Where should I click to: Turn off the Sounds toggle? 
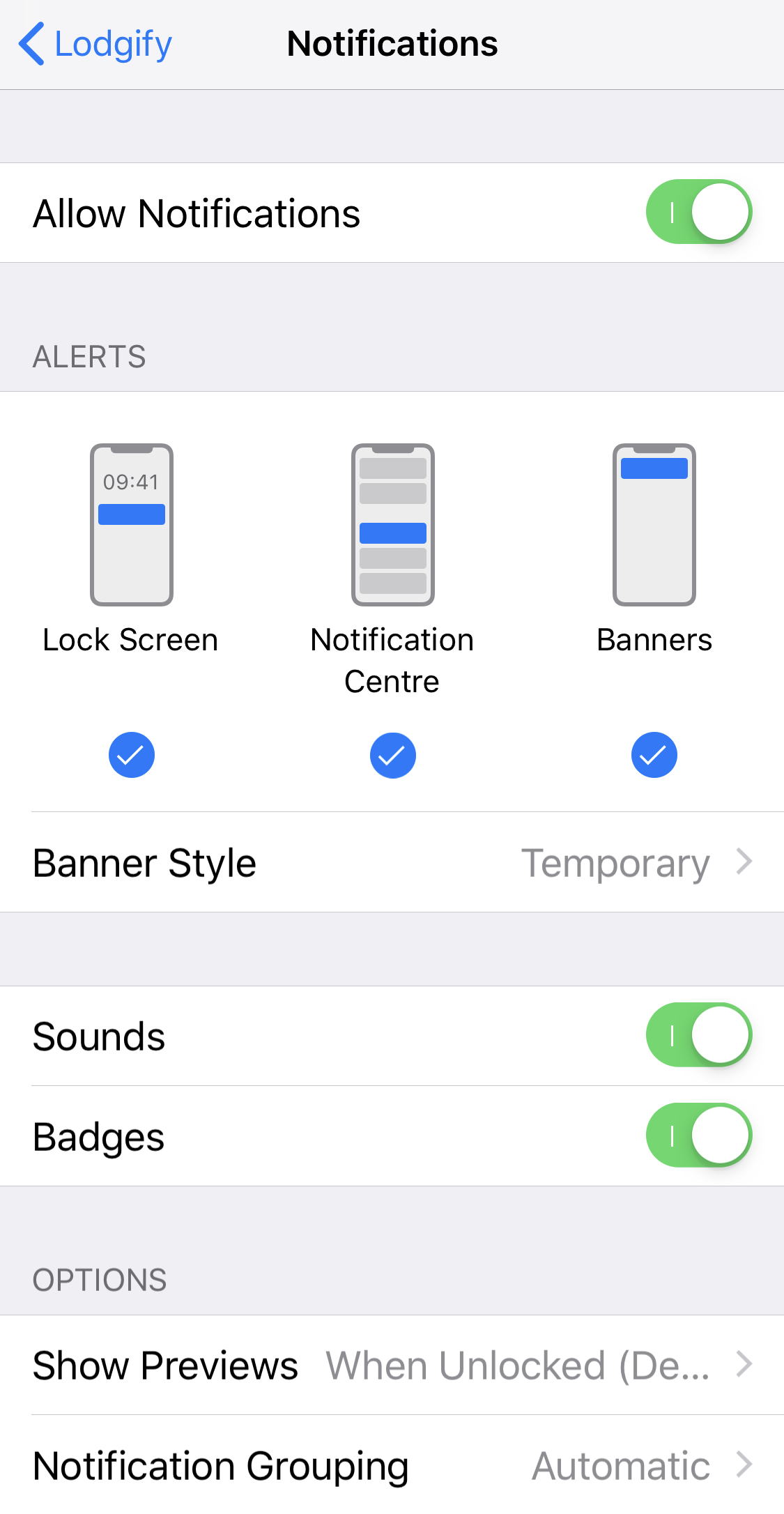(x=699, y=1035)
